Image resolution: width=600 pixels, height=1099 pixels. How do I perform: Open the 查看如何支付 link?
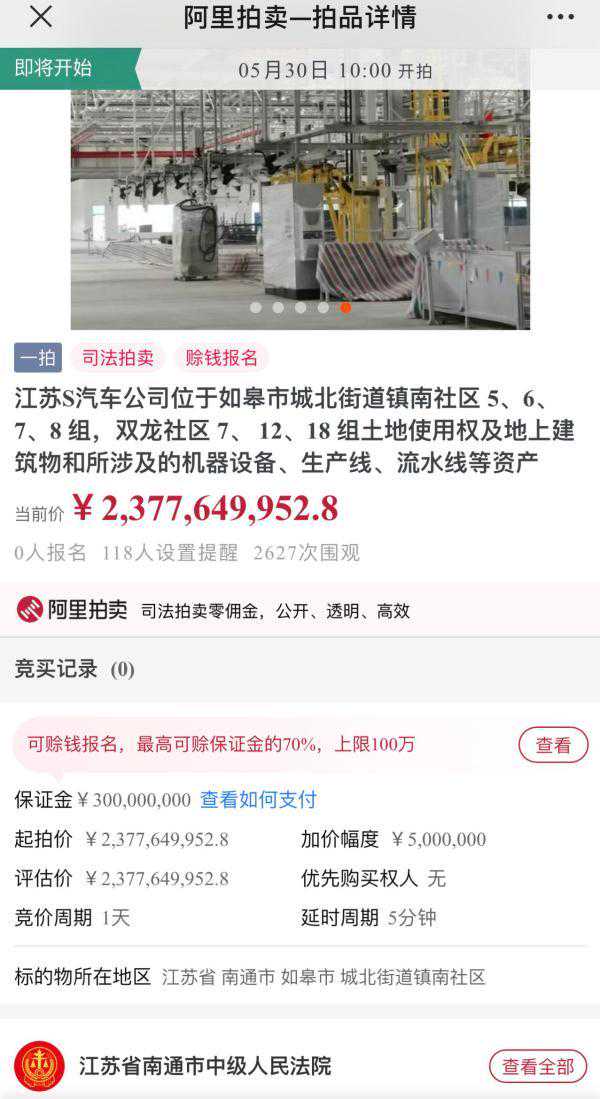(258, 800)
